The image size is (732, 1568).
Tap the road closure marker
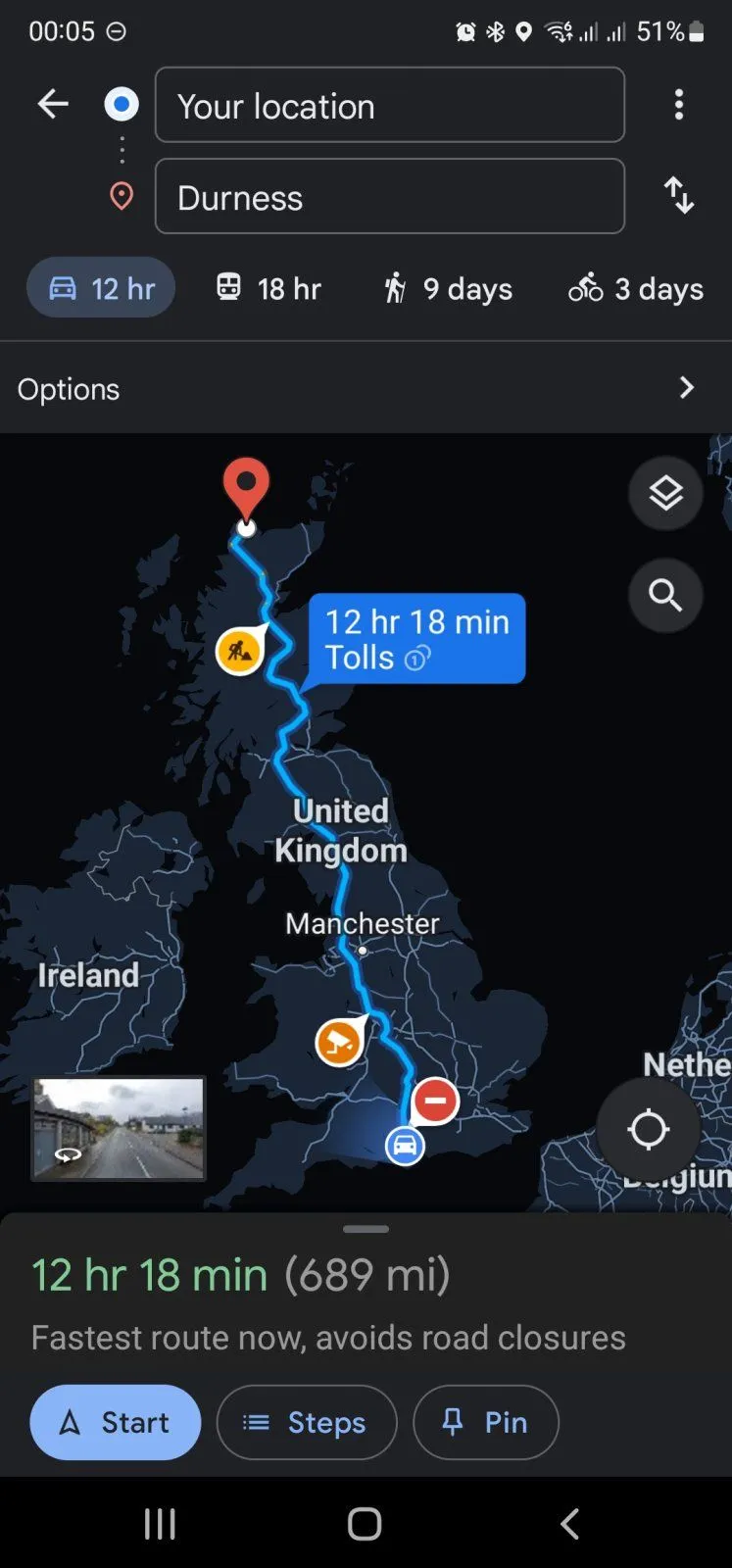click(x=435, y=1100)
